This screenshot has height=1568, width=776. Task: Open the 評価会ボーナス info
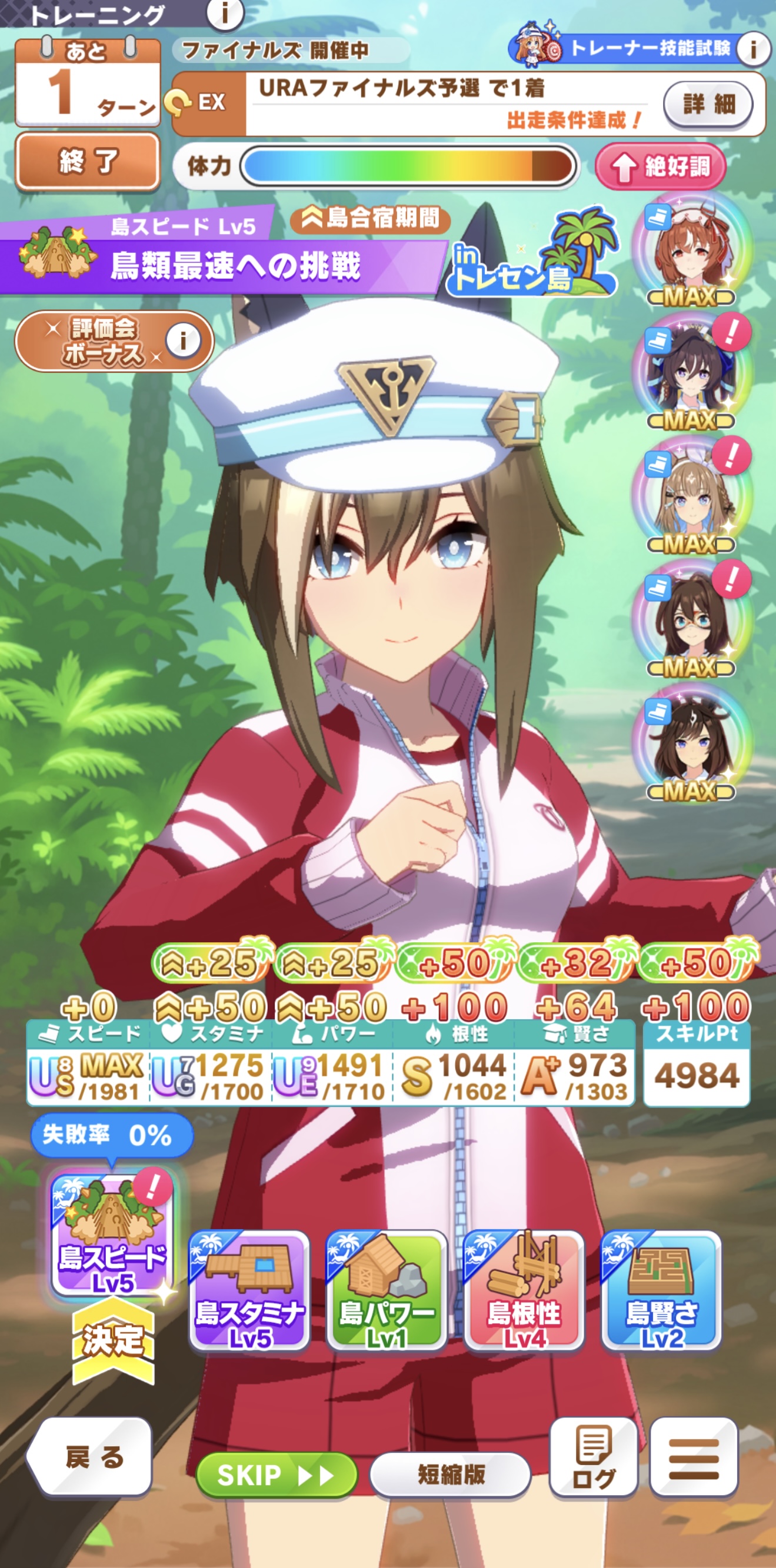(184, 341)
